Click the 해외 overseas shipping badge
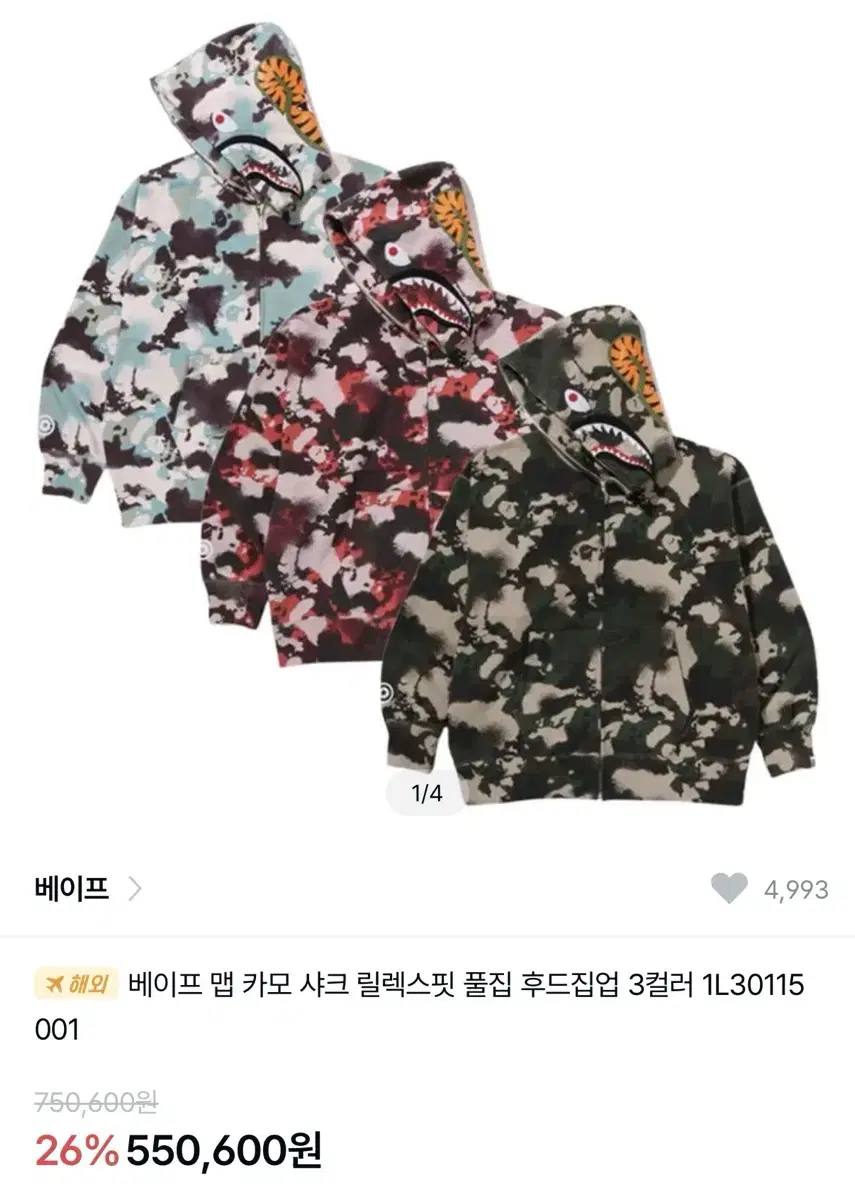Screen dimensions: 855x1200 pos(75,985)
